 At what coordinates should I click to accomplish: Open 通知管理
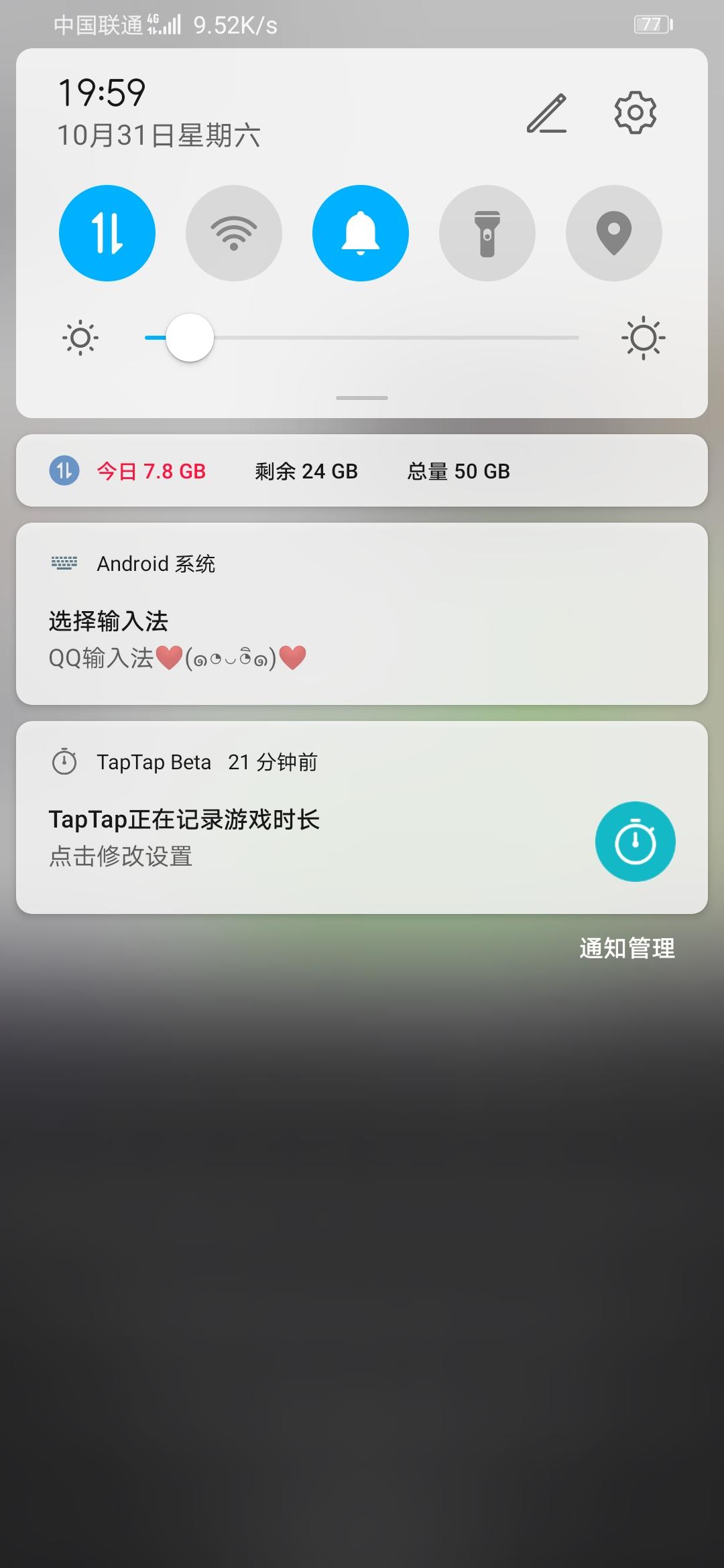point(627,948)
